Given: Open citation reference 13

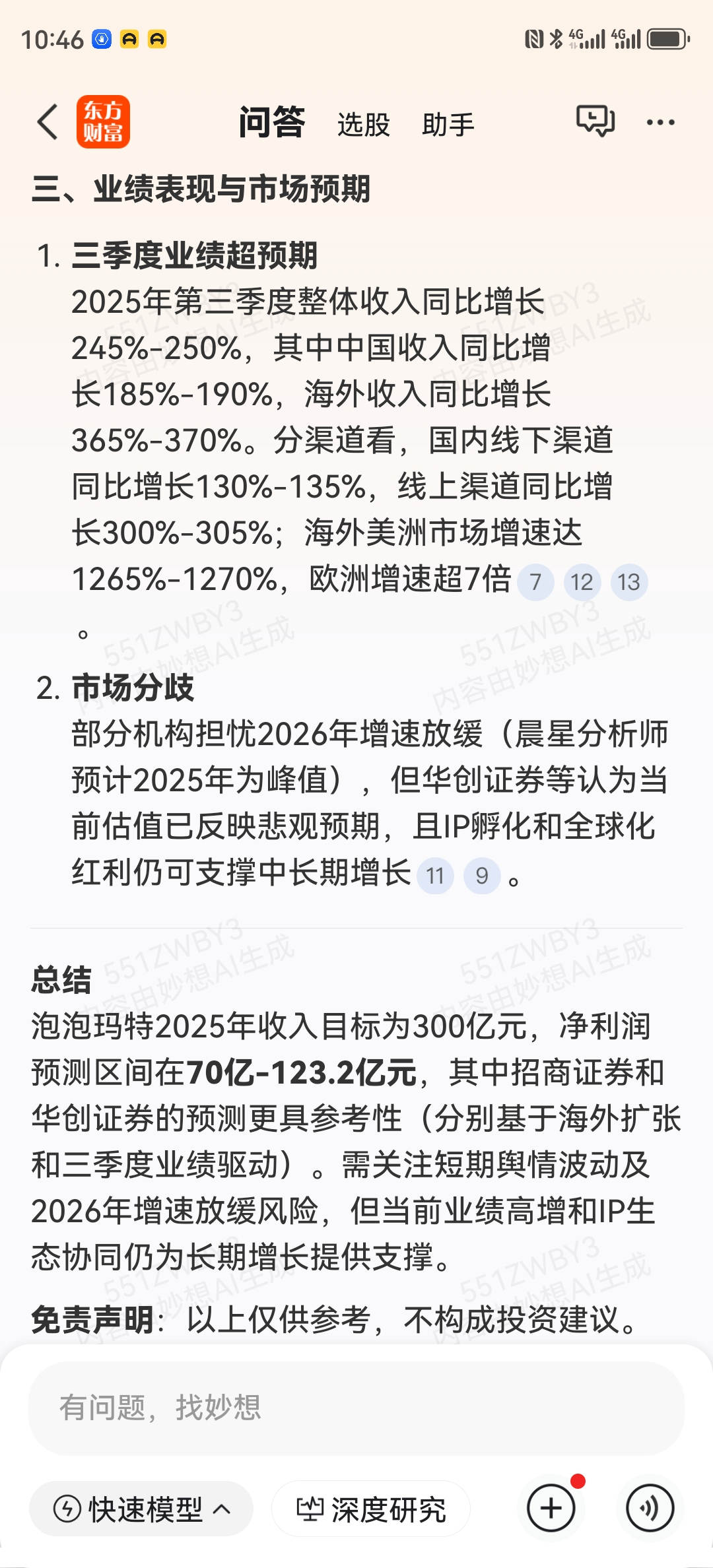Looking at the screenshot, I should [x=629, y=582].
